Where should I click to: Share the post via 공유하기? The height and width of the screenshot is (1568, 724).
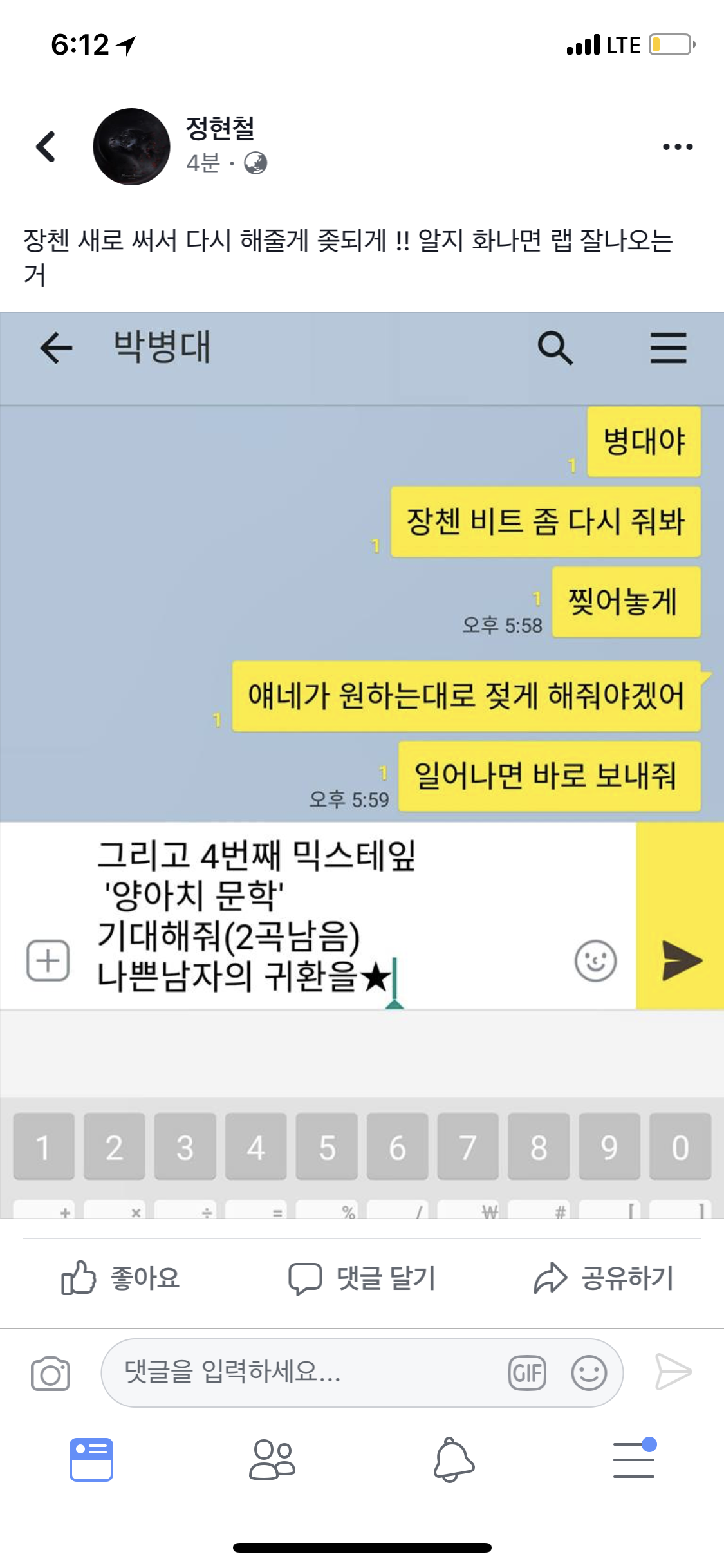tap(604, 1278)
